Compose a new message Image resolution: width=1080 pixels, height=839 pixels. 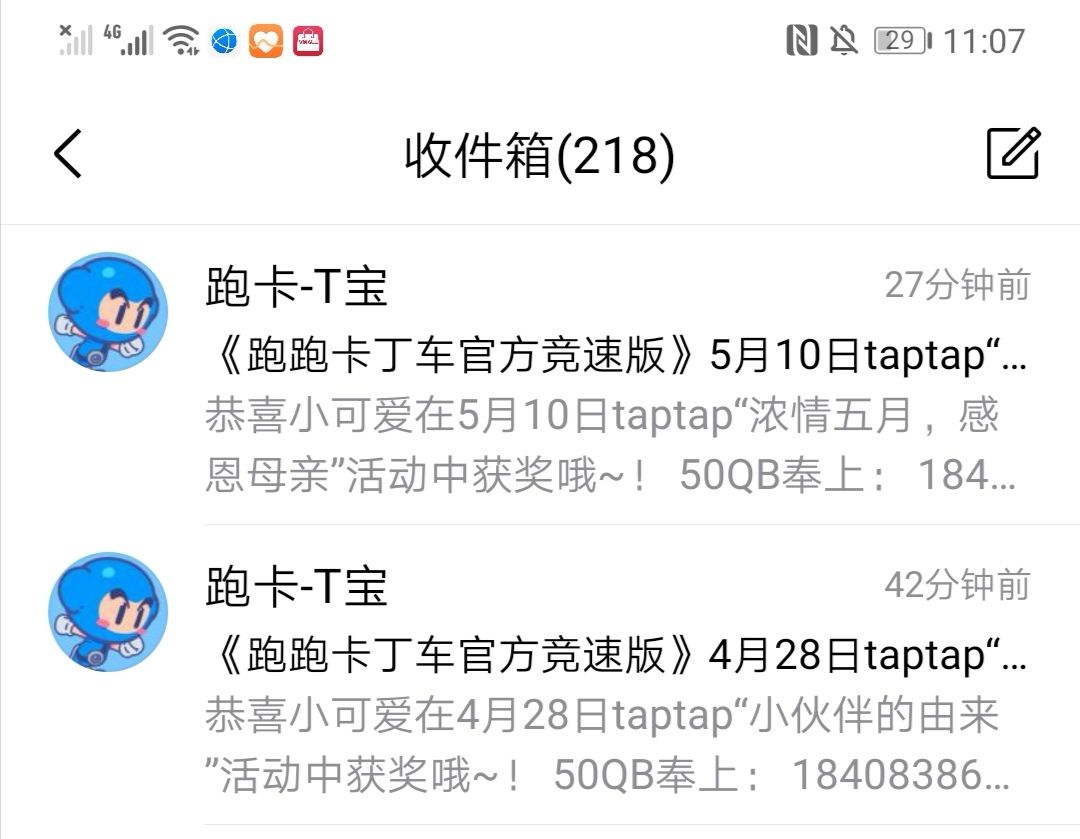pyautogui.click(x=1012, y=153)
